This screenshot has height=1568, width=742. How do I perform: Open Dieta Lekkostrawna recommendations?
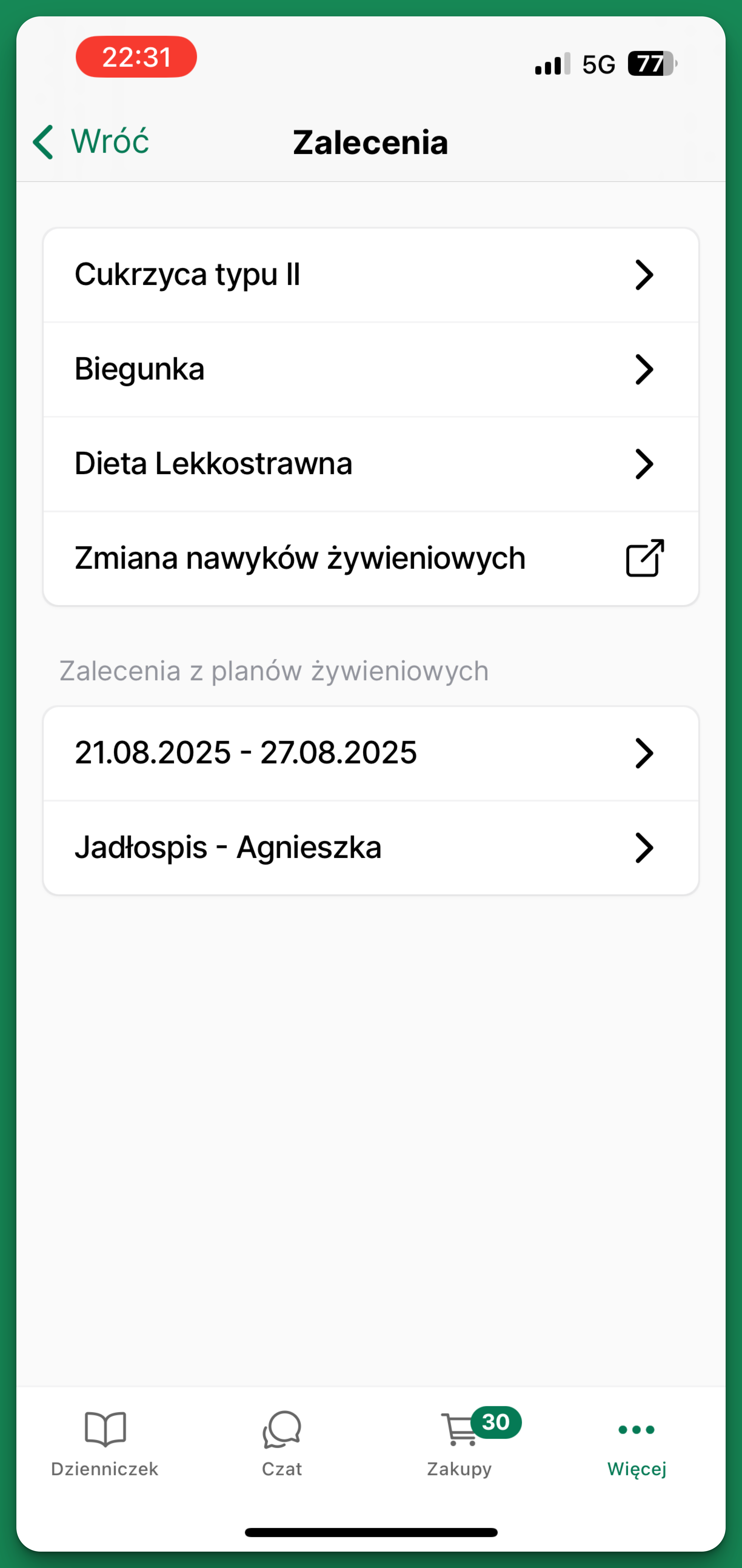pyautogui.click(x=370, y=464)
